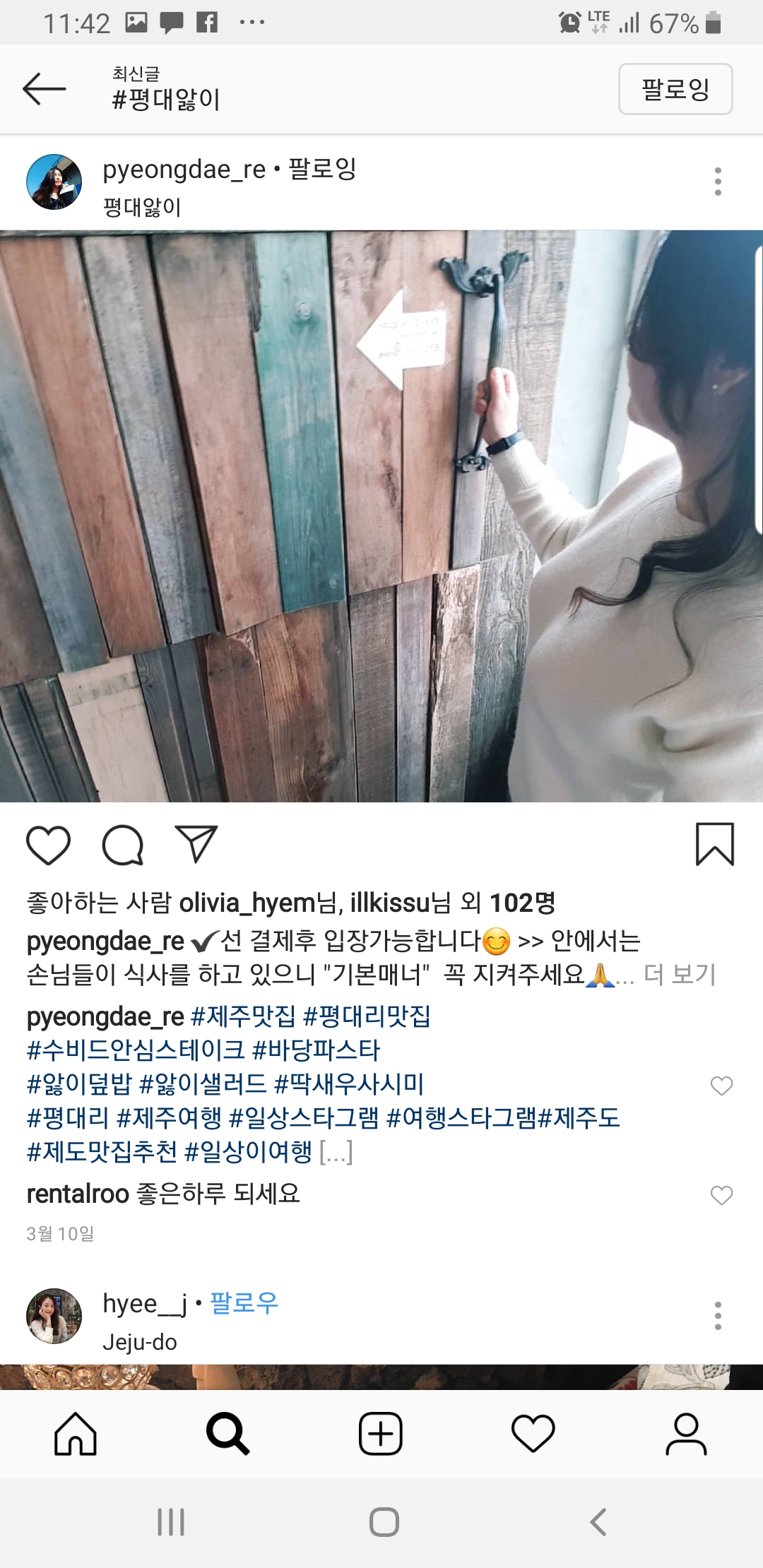
Task: Open comments on the pyeongdae_re post
Action: coord(123,845)
